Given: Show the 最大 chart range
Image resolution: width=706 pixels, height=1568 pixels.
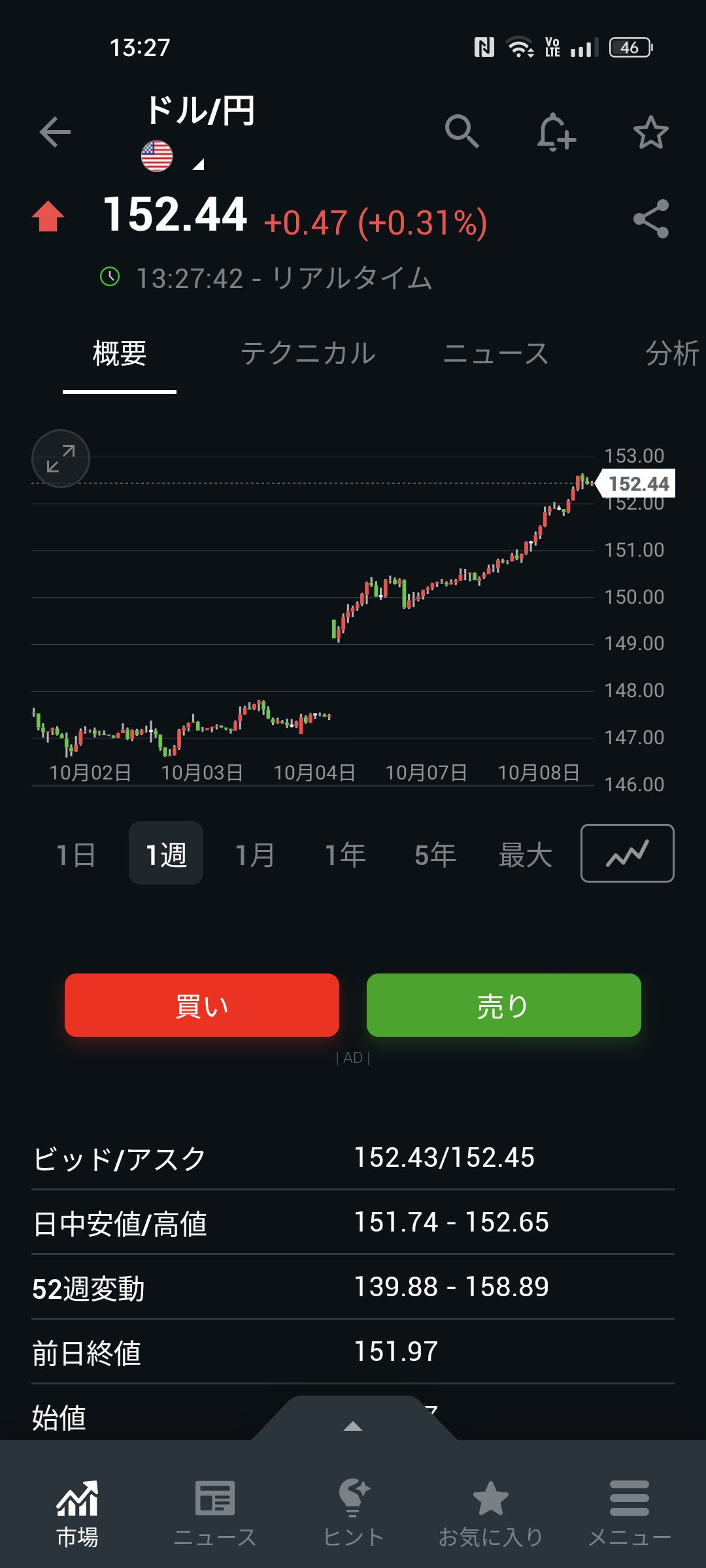Looking at the screenshot, I should click(525, 855).
